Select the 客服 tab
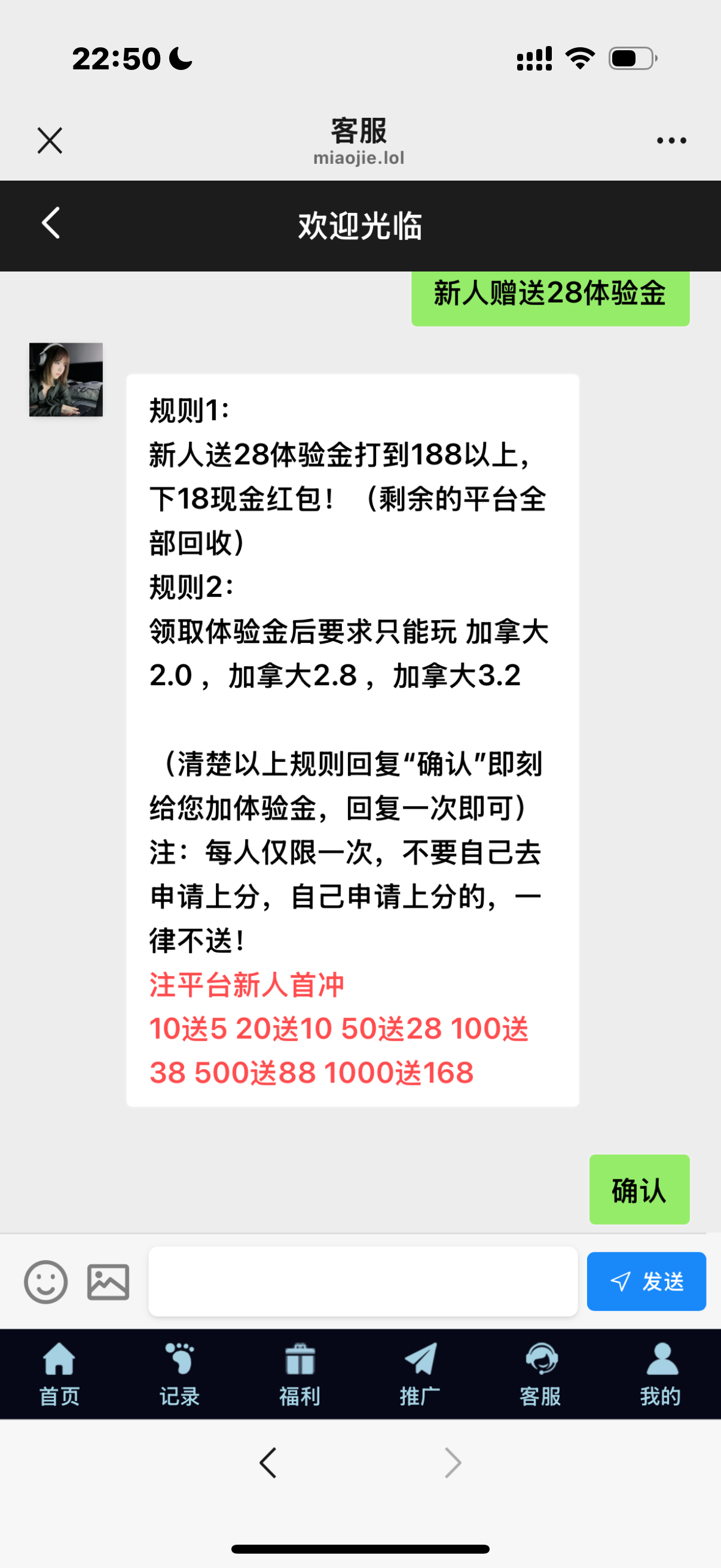This screenshot has width=721, height=1568. 540,1375
